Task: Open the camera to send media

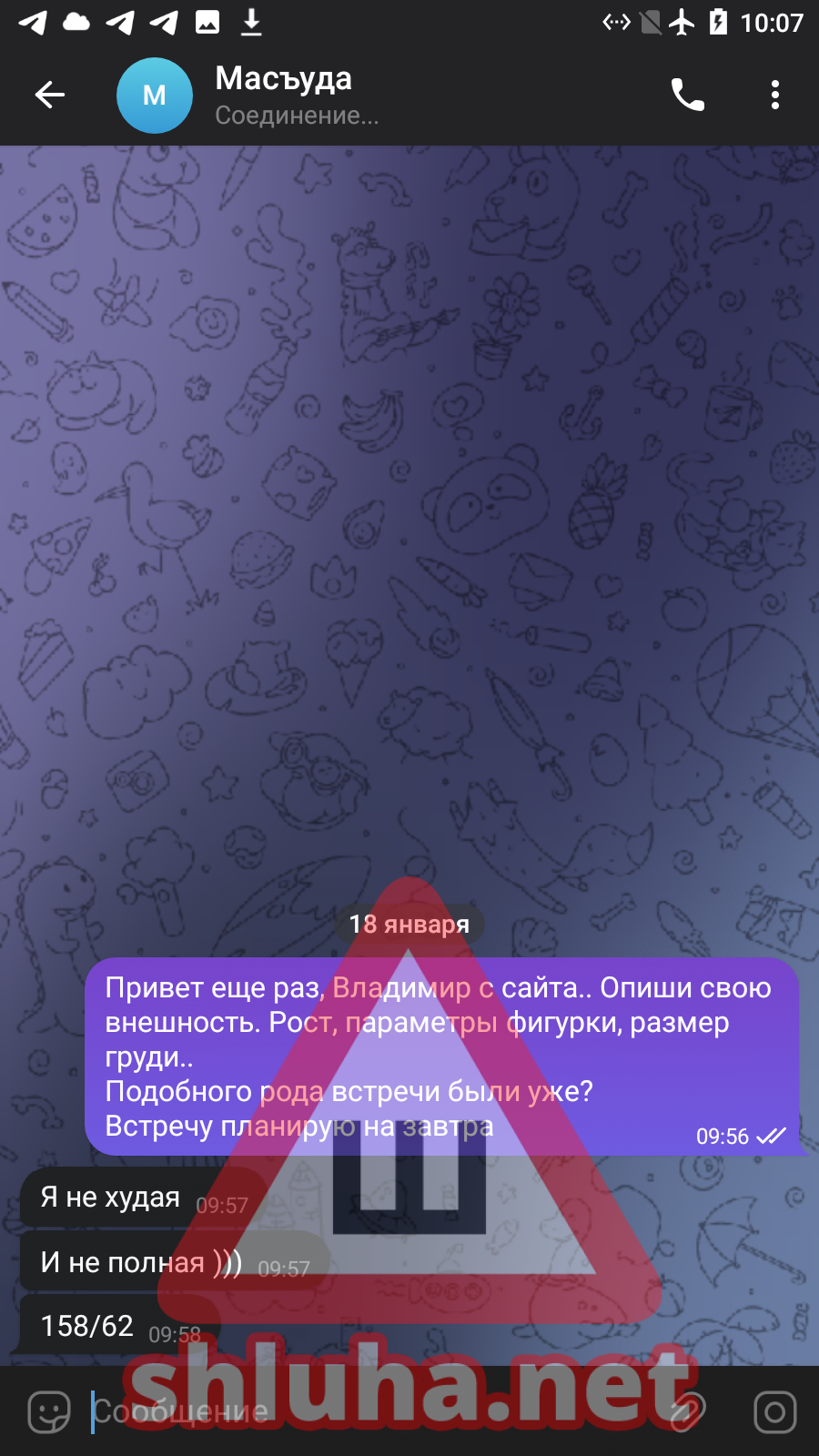Action: pyautogui.click(x=774, y=1411)
